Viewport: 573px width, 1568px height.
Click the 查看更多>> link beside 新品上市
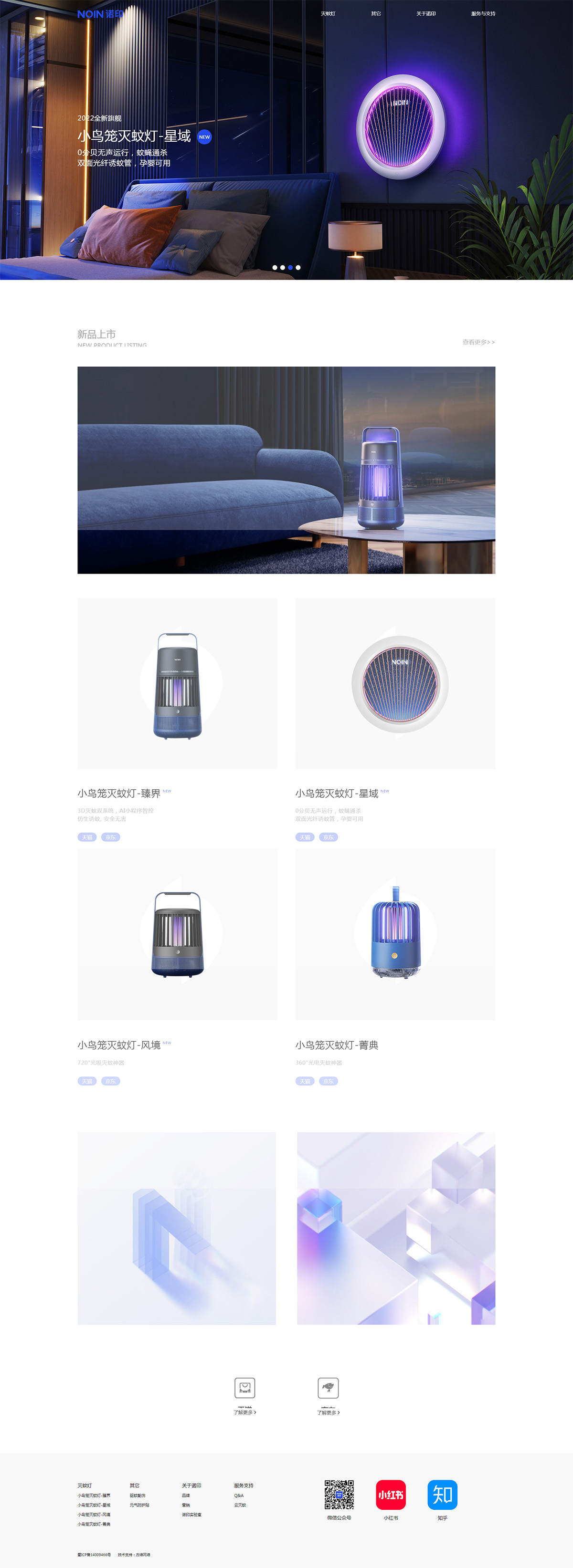pyautogui.click(x=478, y=342)
